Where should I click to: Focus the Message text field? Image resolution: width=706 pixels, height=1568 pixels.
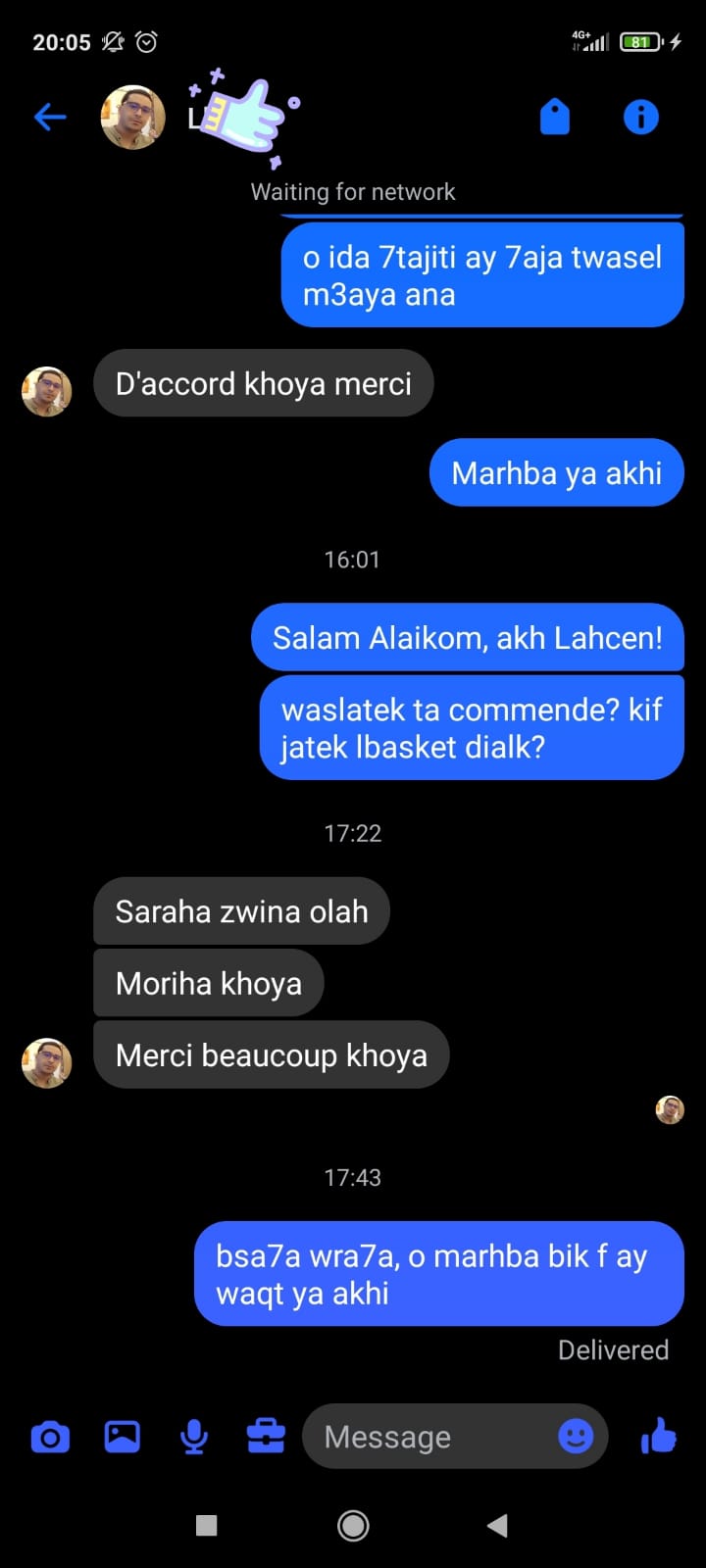point(431,1437)
